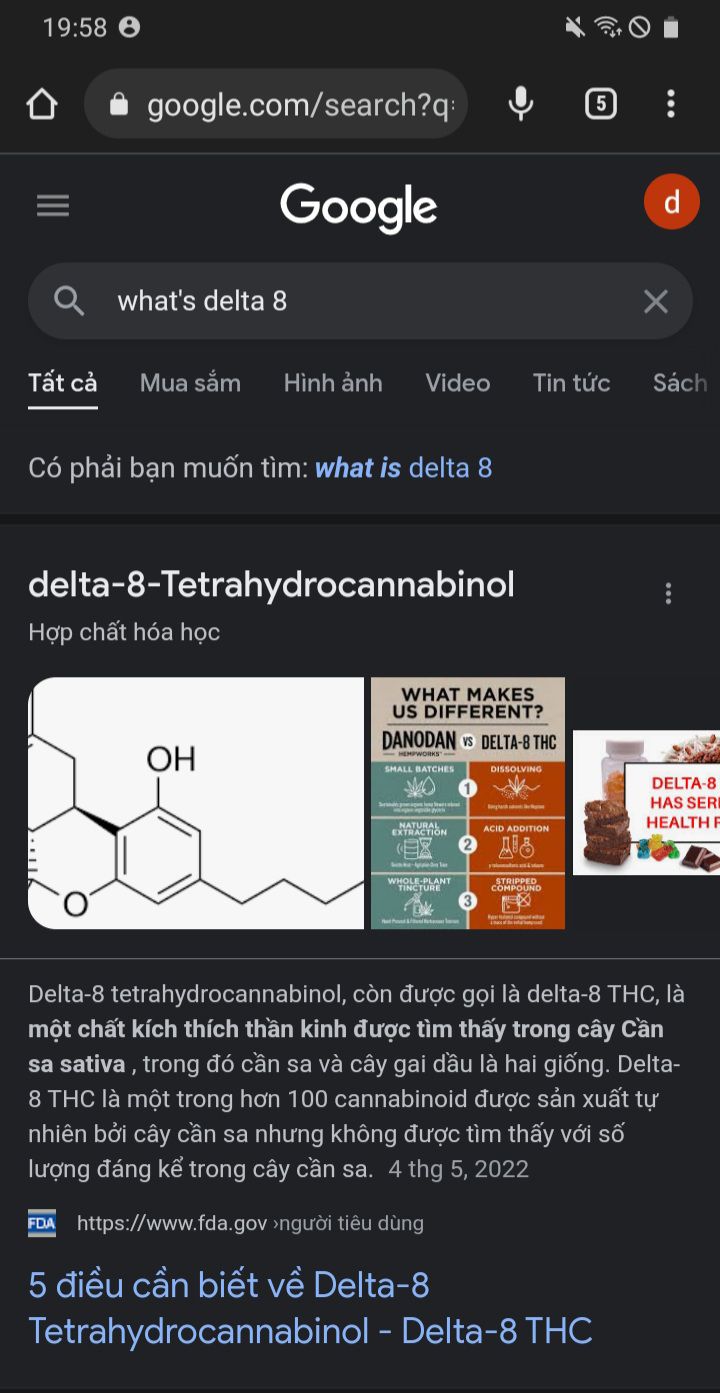The image size is (720, 1393).
Task: Open the Delta-8 health risks image
Action: 646,803
